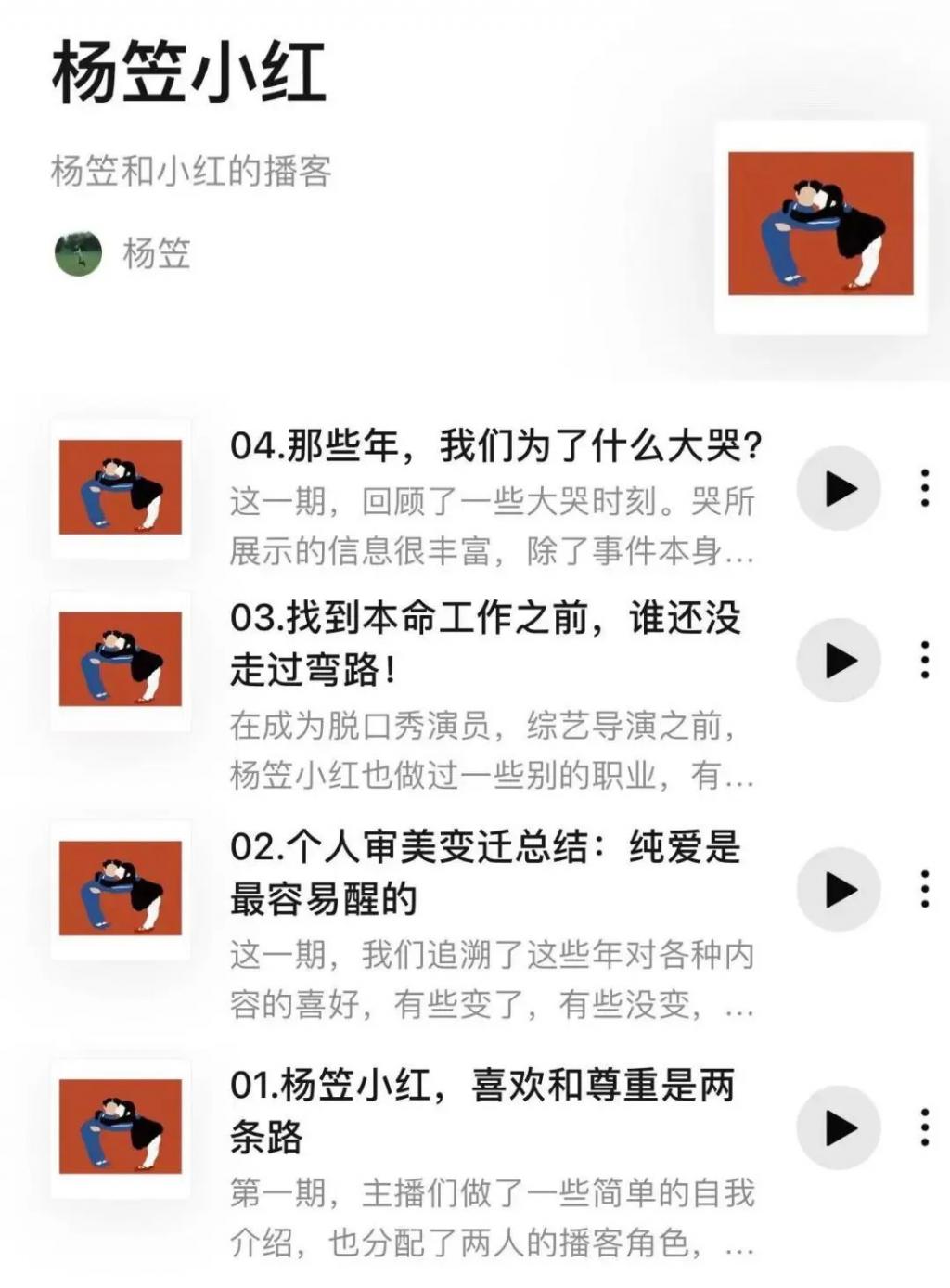Image resolution: width=950 pixels, height=1288 pixels.
Task: Open more options for episode 02
Action: [924, 890]
